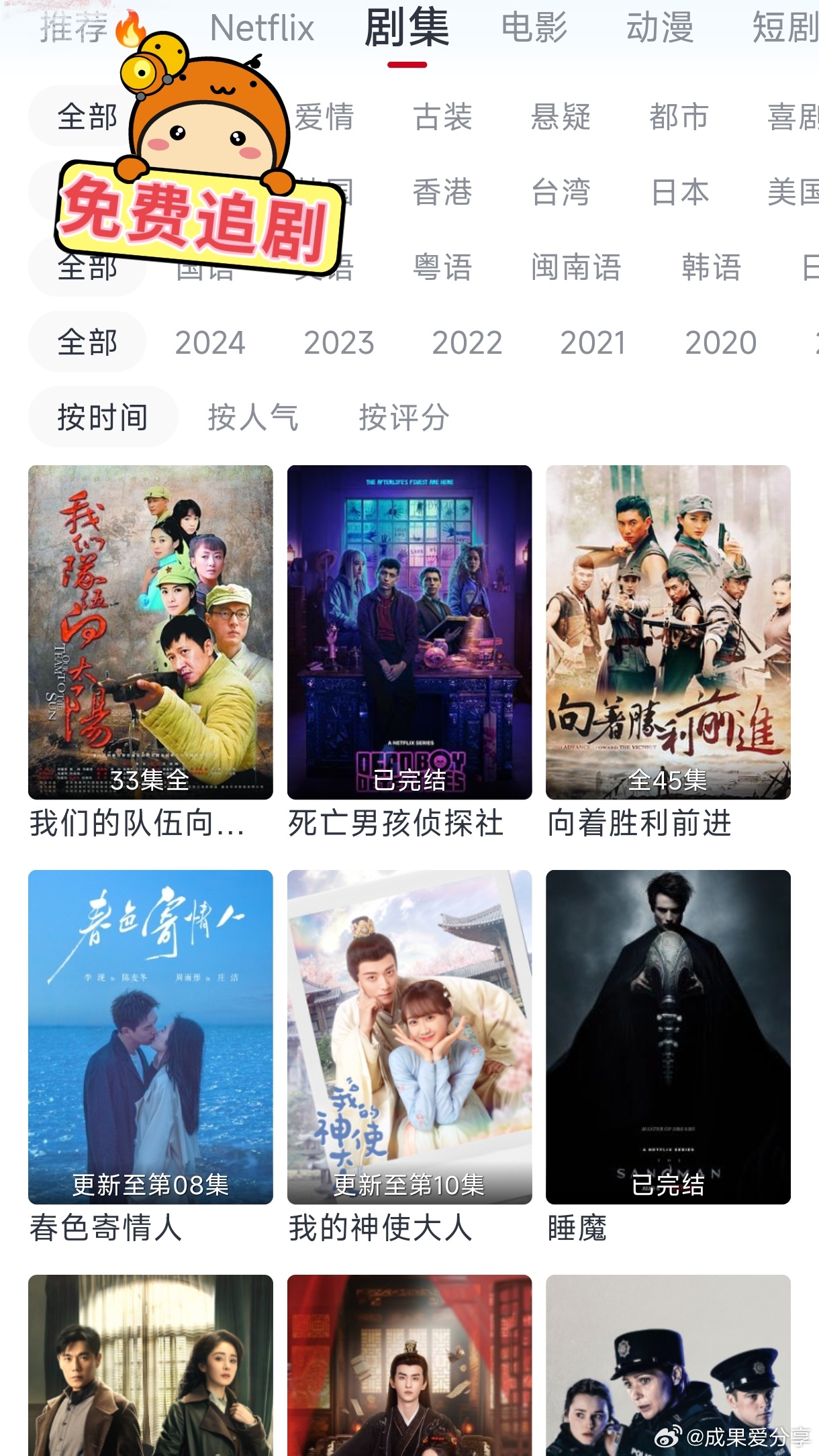Open the 电影 tab
This screenshot has height=1456, width=819.
[534, 28]
